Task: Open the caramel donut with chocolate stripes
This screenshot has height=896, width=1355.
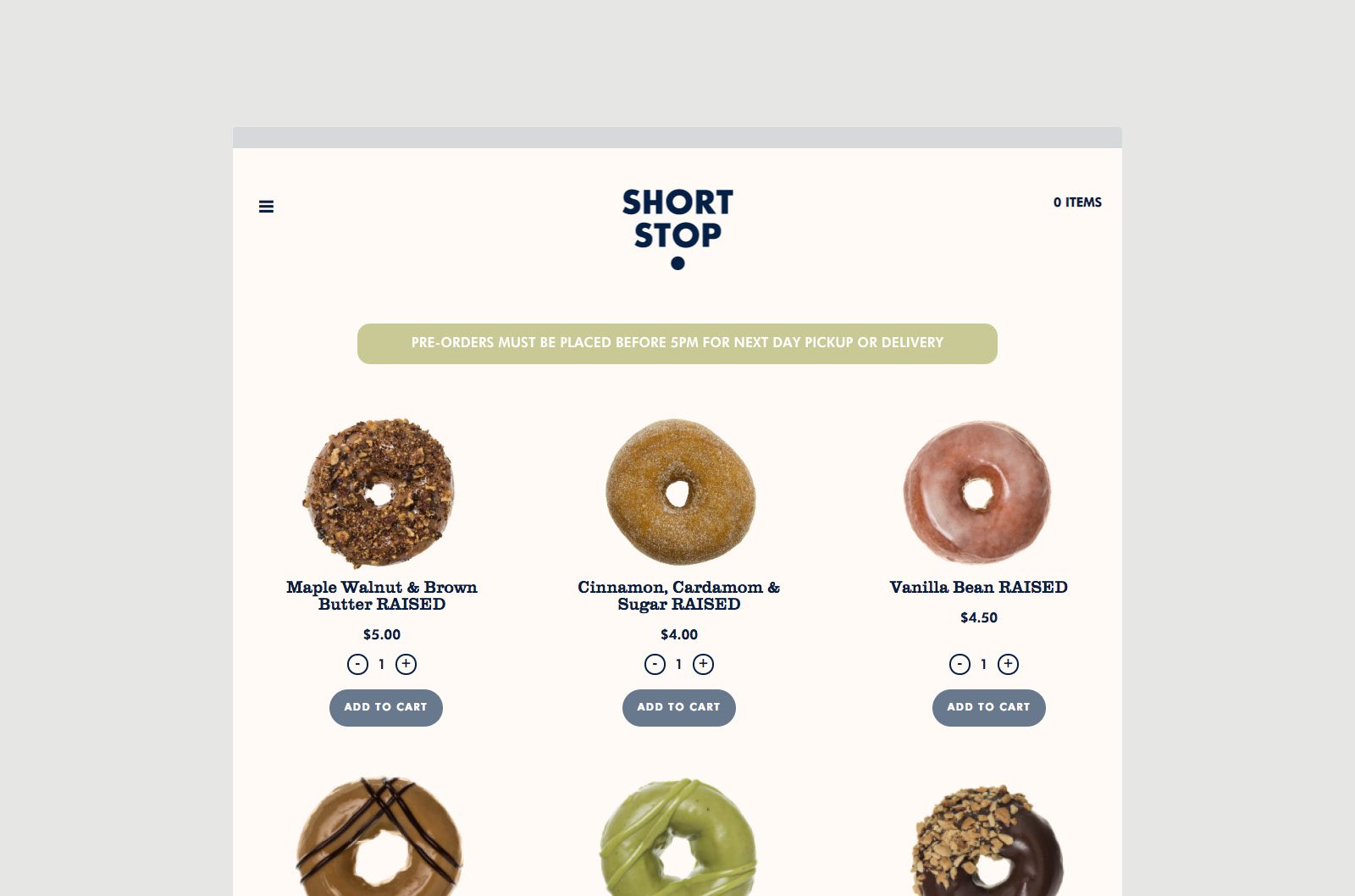Action: [x=379, y=838]
